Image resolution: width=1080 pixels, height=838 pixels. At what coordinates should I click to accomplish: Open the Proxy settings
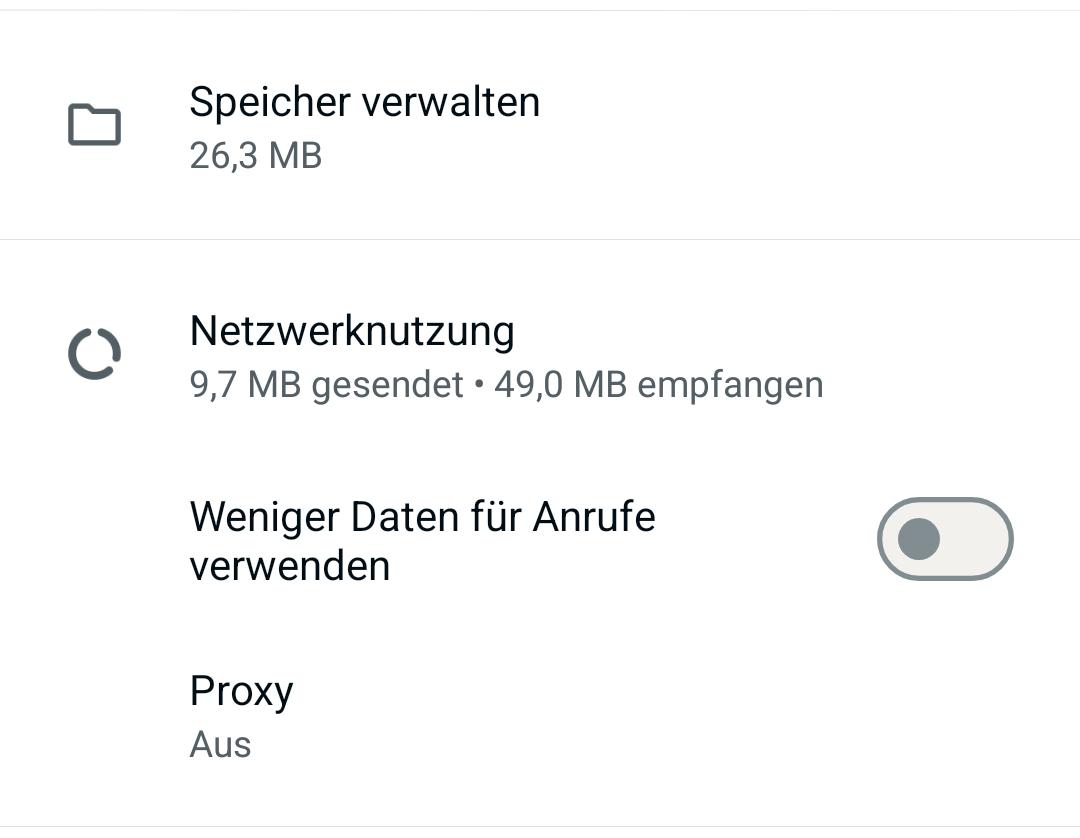pyautogui.click(x=241, y=716)
